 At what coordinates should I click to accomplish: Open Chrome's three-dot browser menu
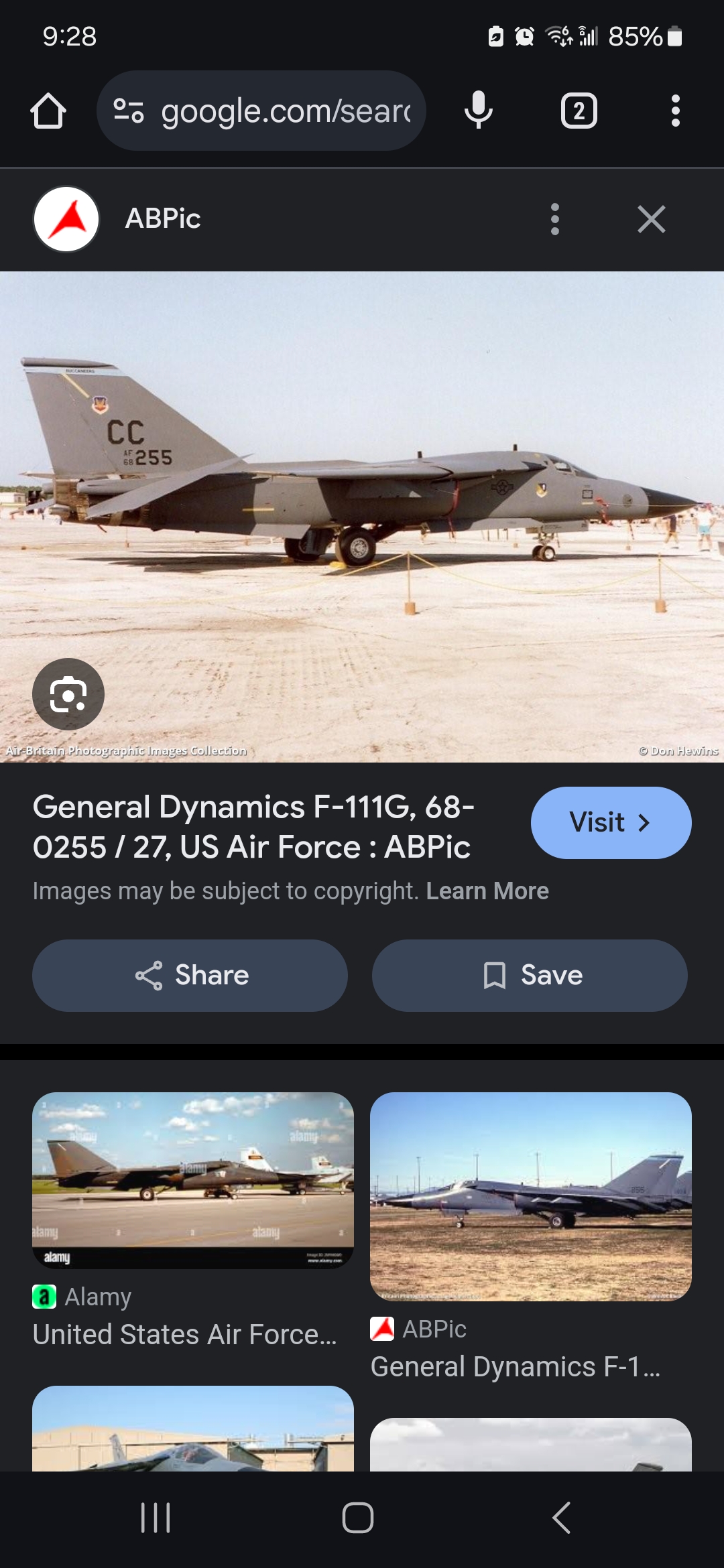[x=674, y=111]
